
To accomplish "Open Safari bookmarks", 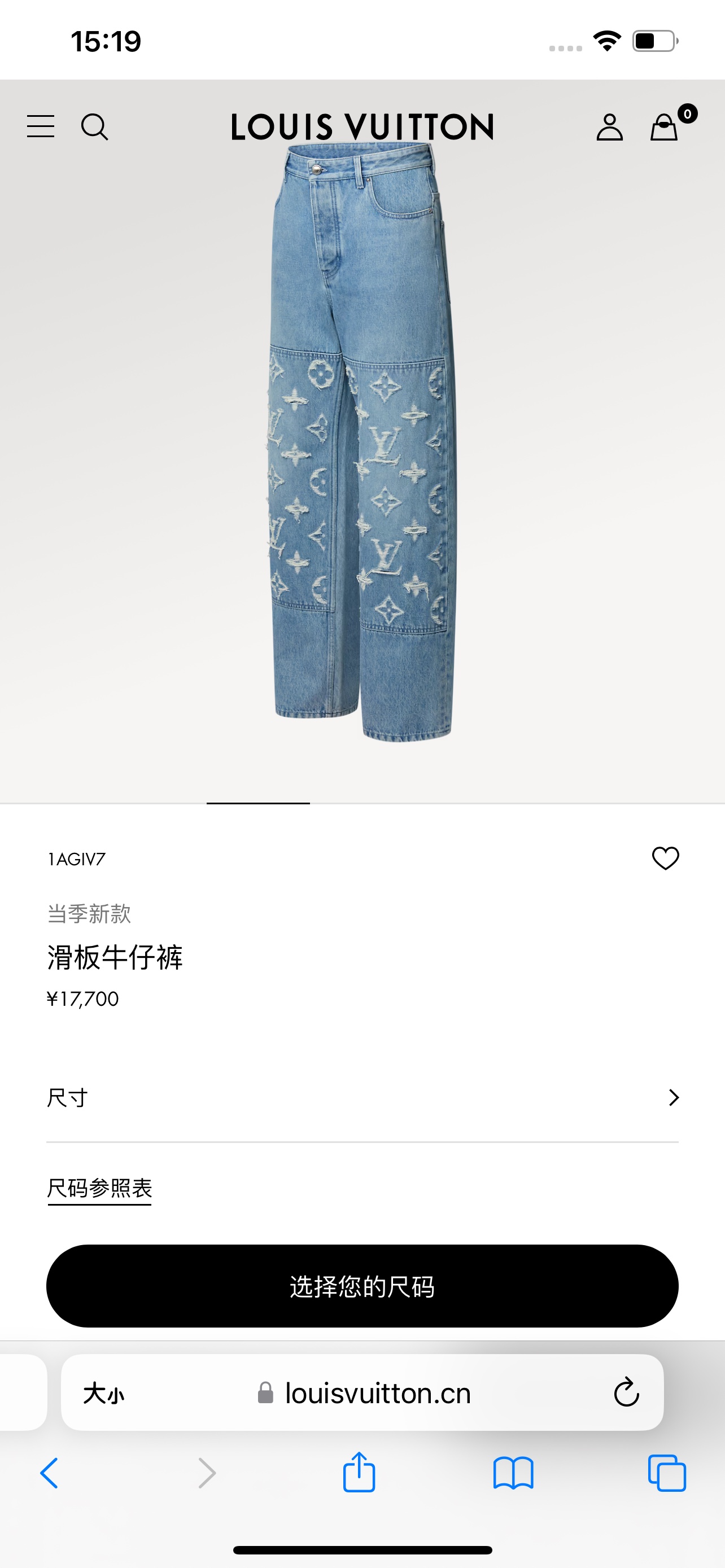I will coord(513,1474).
